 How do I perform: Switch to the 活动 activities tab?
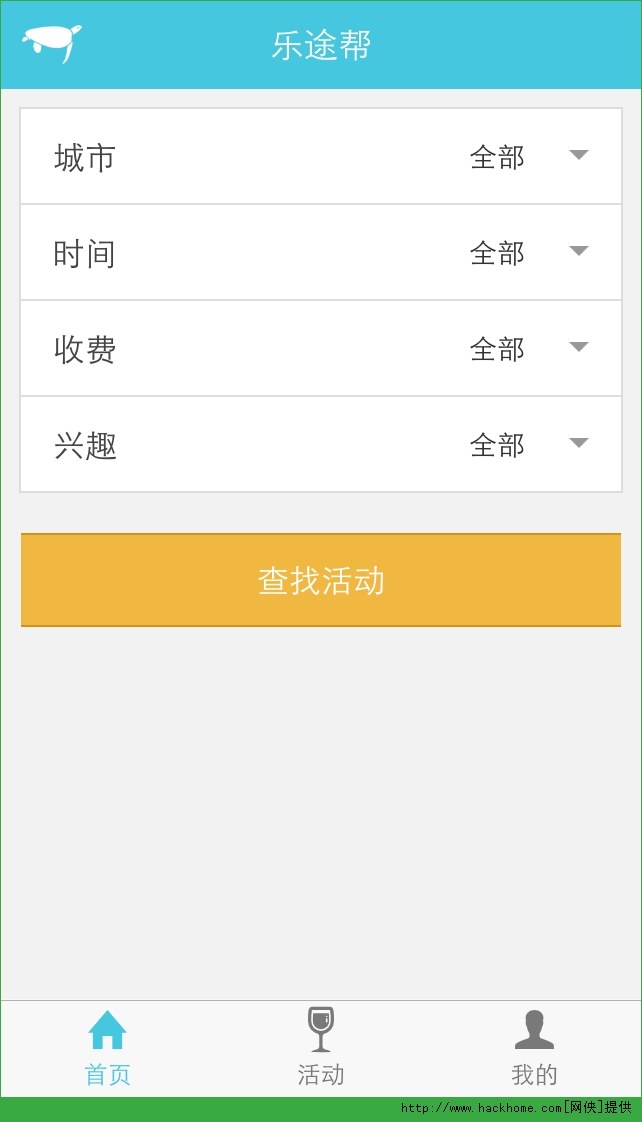click(x=320, y=1048)
